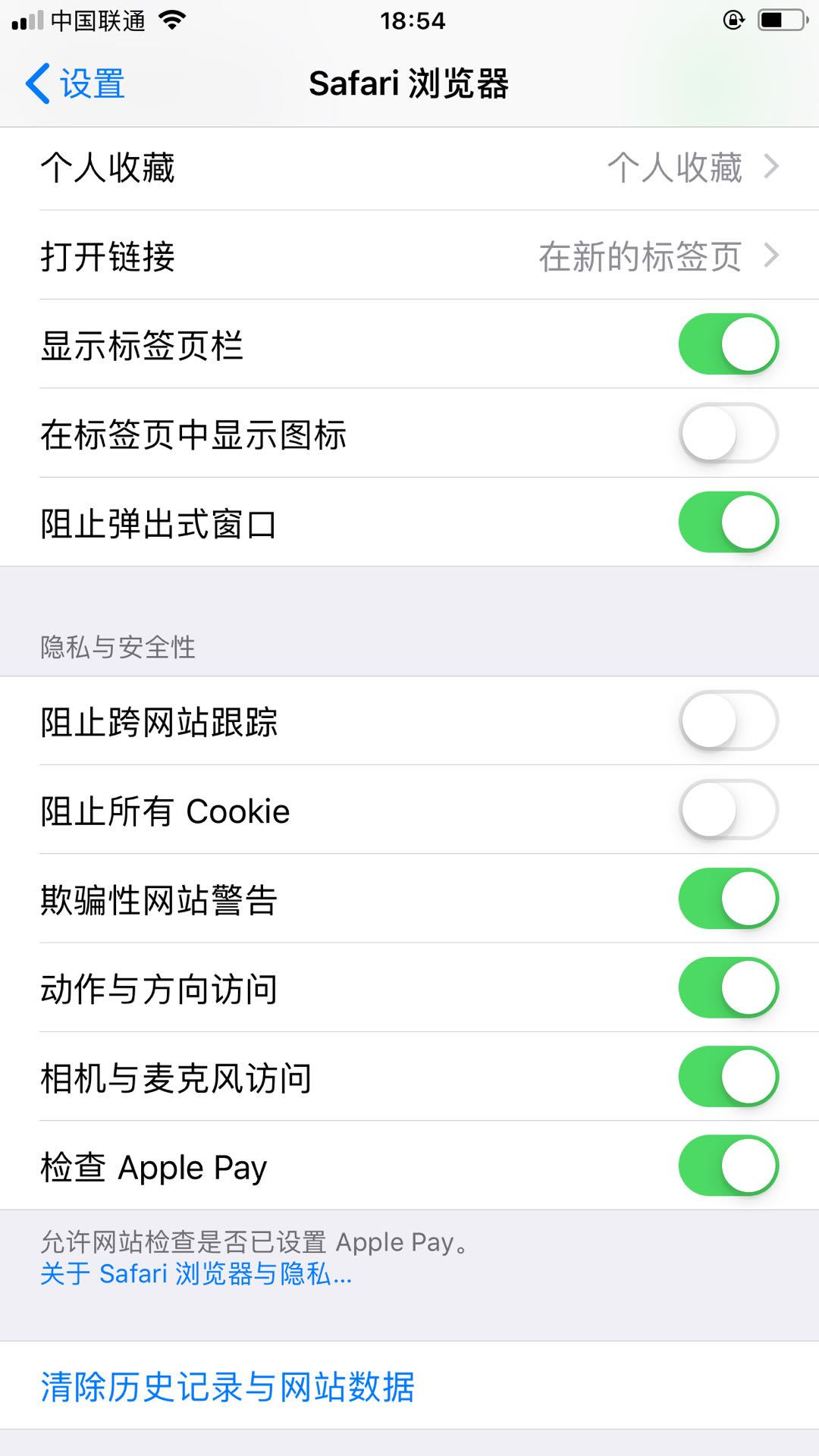Switch off 动作与方向访问
Viewport: 819px width, 1456px height.
(728, 988)
